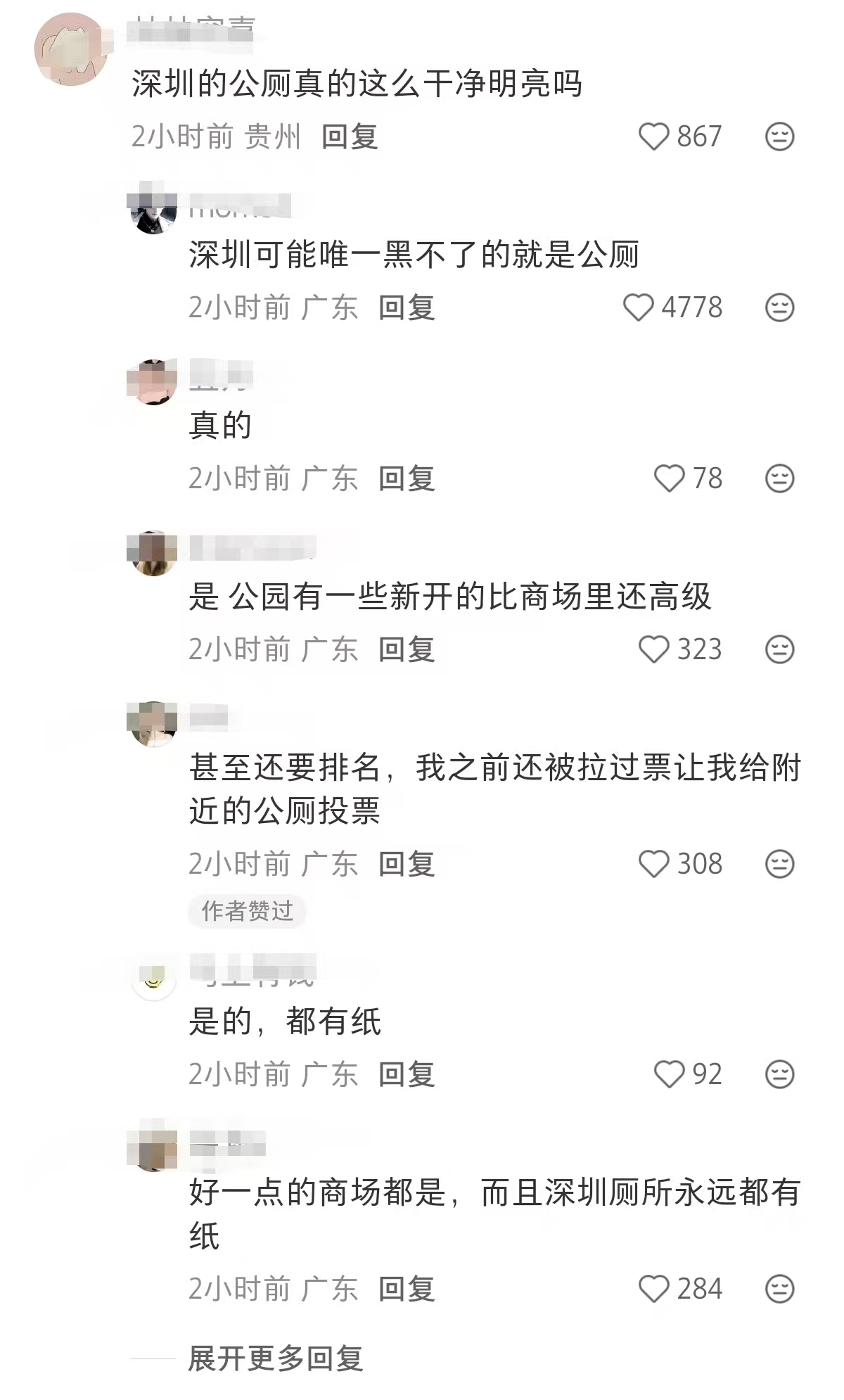Dislike the comment about 公厕投票
The width and height of the screenshot is (844, 1400).
click(x=779, y=864)
